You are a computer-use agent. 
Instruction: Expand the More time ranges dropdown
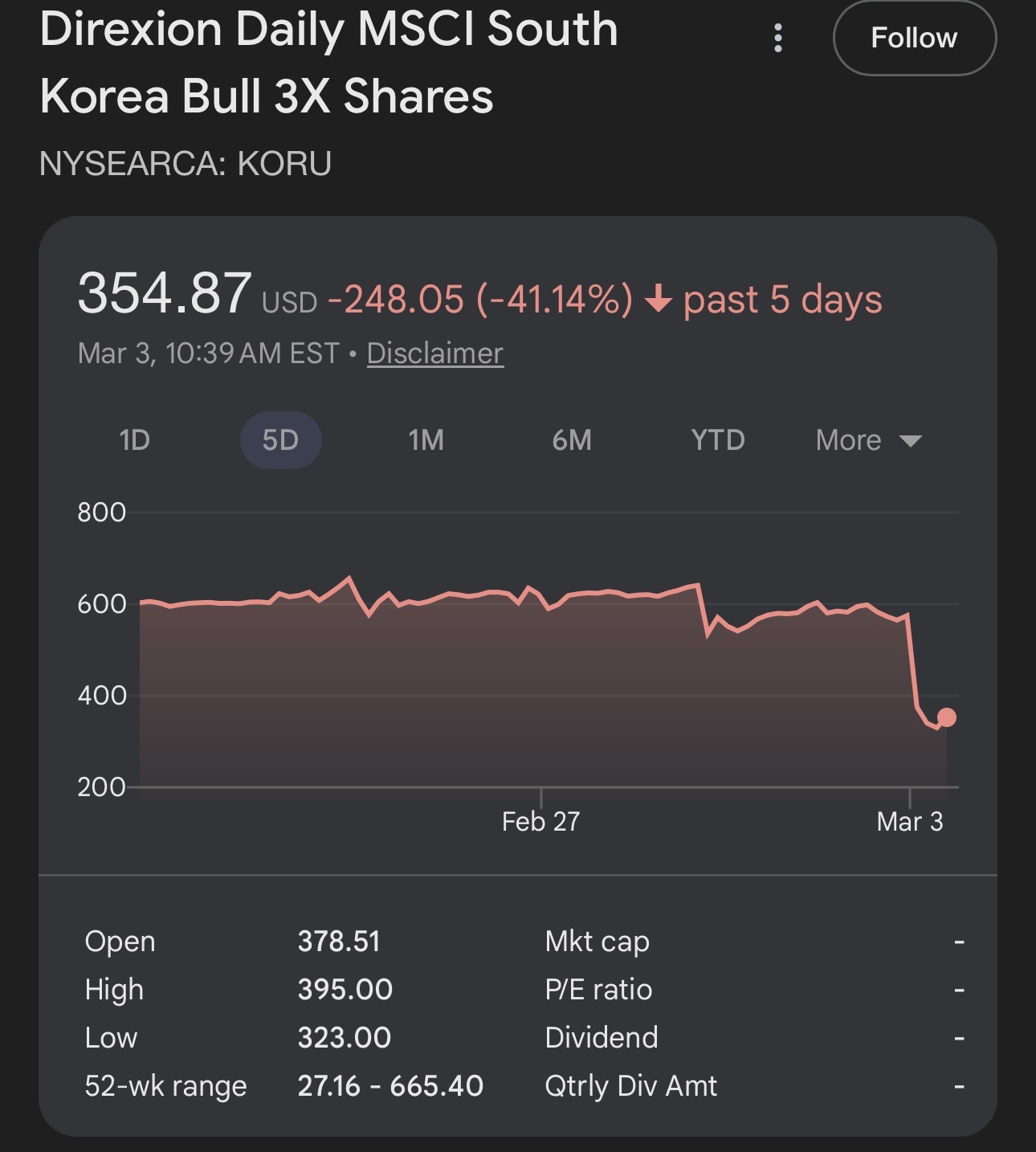click(x=868, y=440)
